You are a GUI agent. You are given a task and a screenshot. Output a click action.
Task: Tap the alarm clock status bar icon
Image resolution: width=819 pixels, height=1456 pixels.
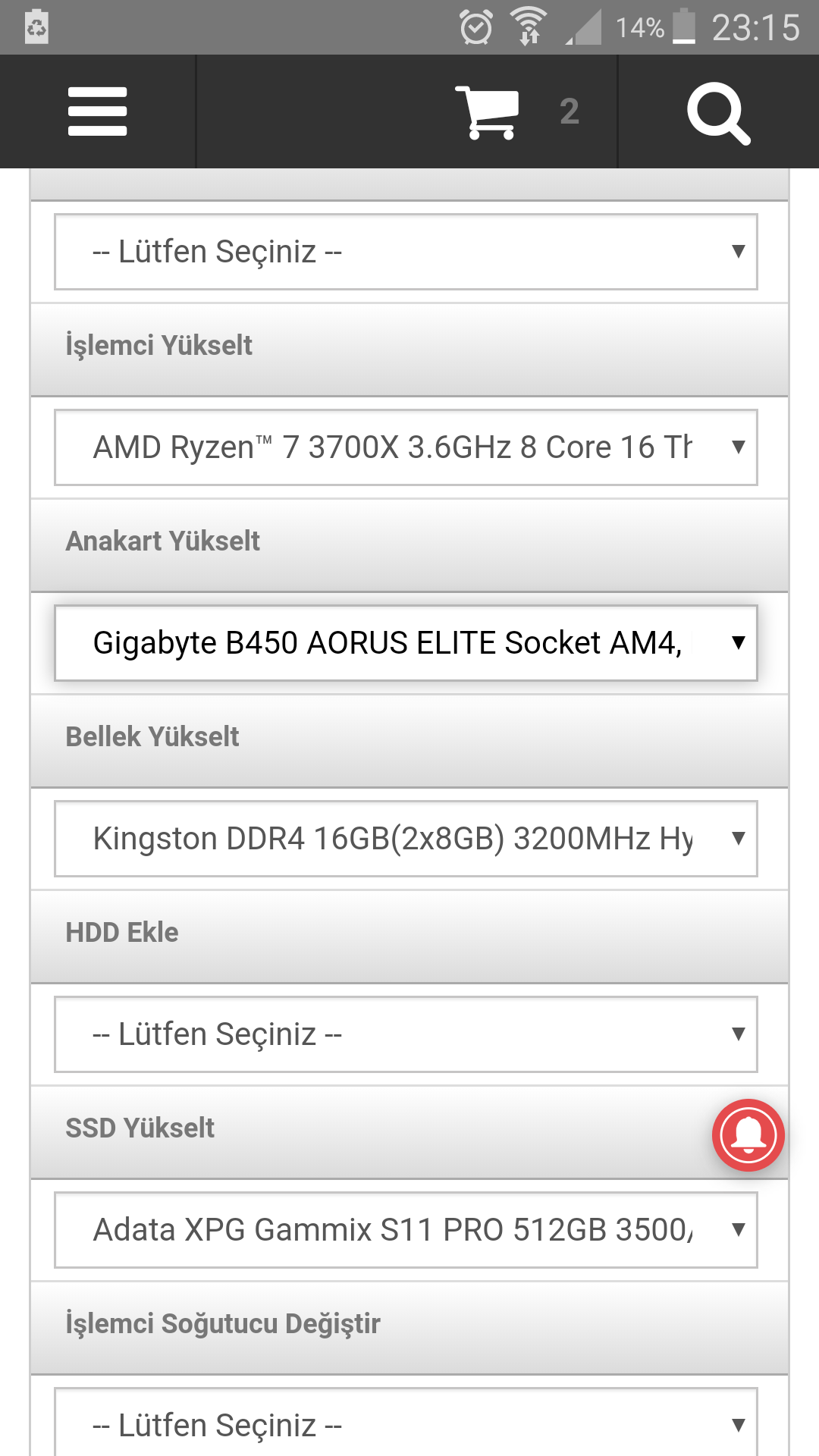coord(476,26)
